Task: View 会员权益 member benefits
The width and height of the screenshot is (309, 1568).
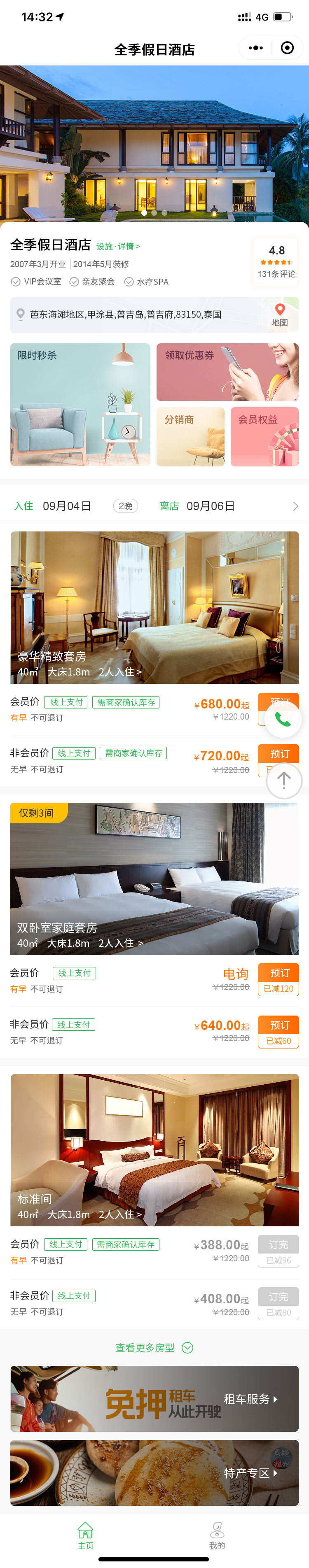Action: 265,436
